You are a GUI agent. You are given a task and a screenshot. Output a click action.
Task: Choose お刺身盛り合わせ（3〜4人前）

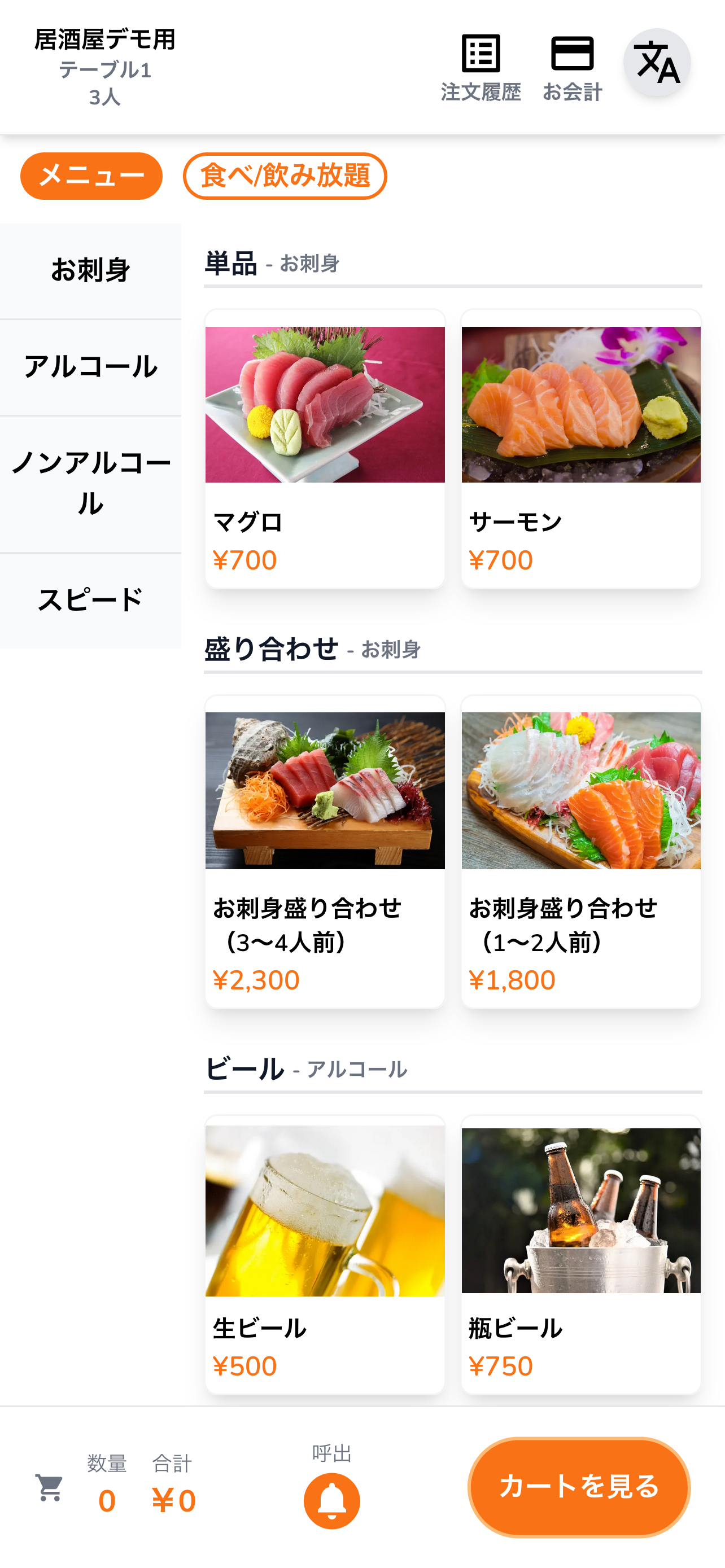(325, 851)
